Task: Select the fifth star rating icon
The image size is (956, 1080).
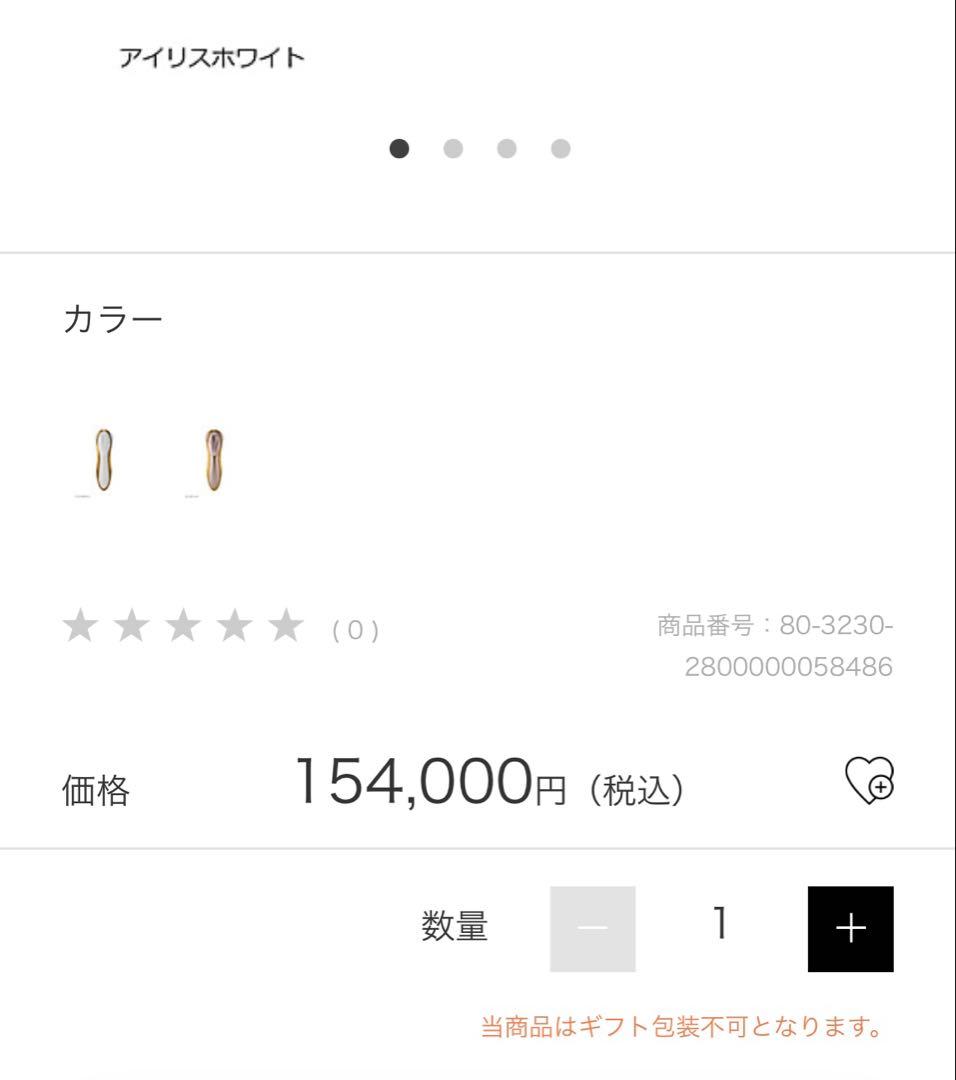Action: 288,627
